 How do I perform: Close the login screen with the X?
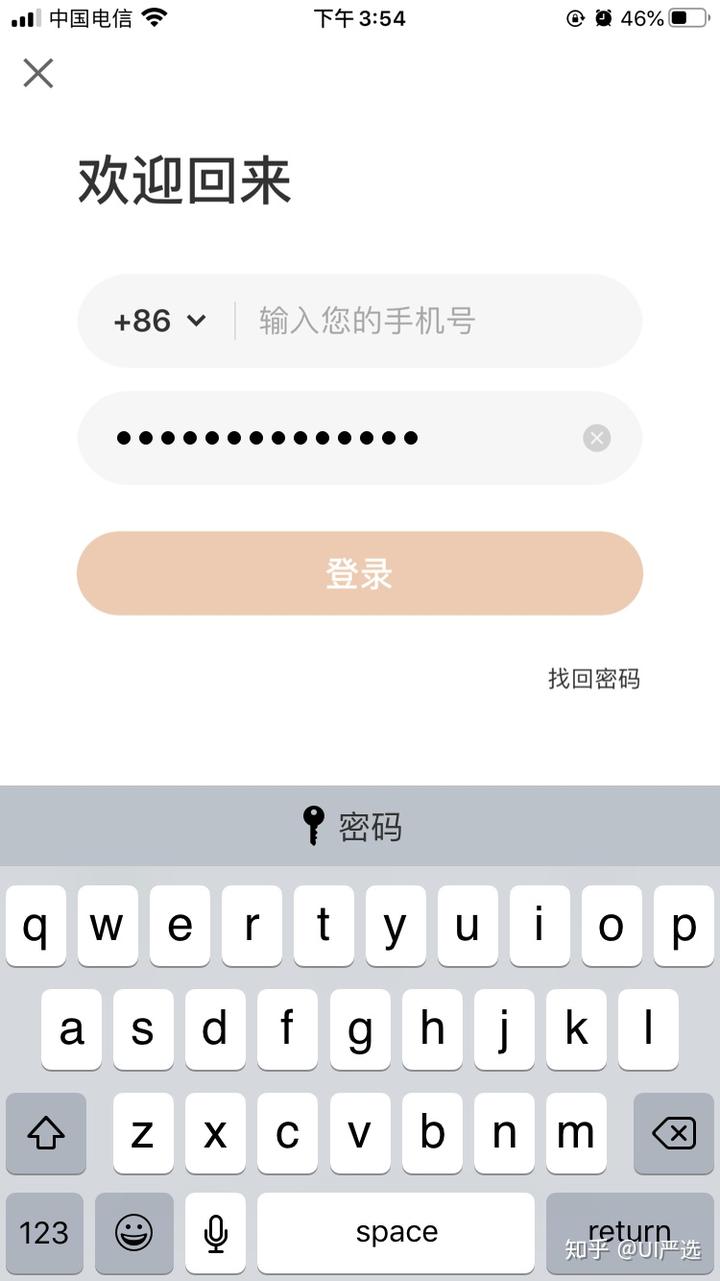(38, 73)
